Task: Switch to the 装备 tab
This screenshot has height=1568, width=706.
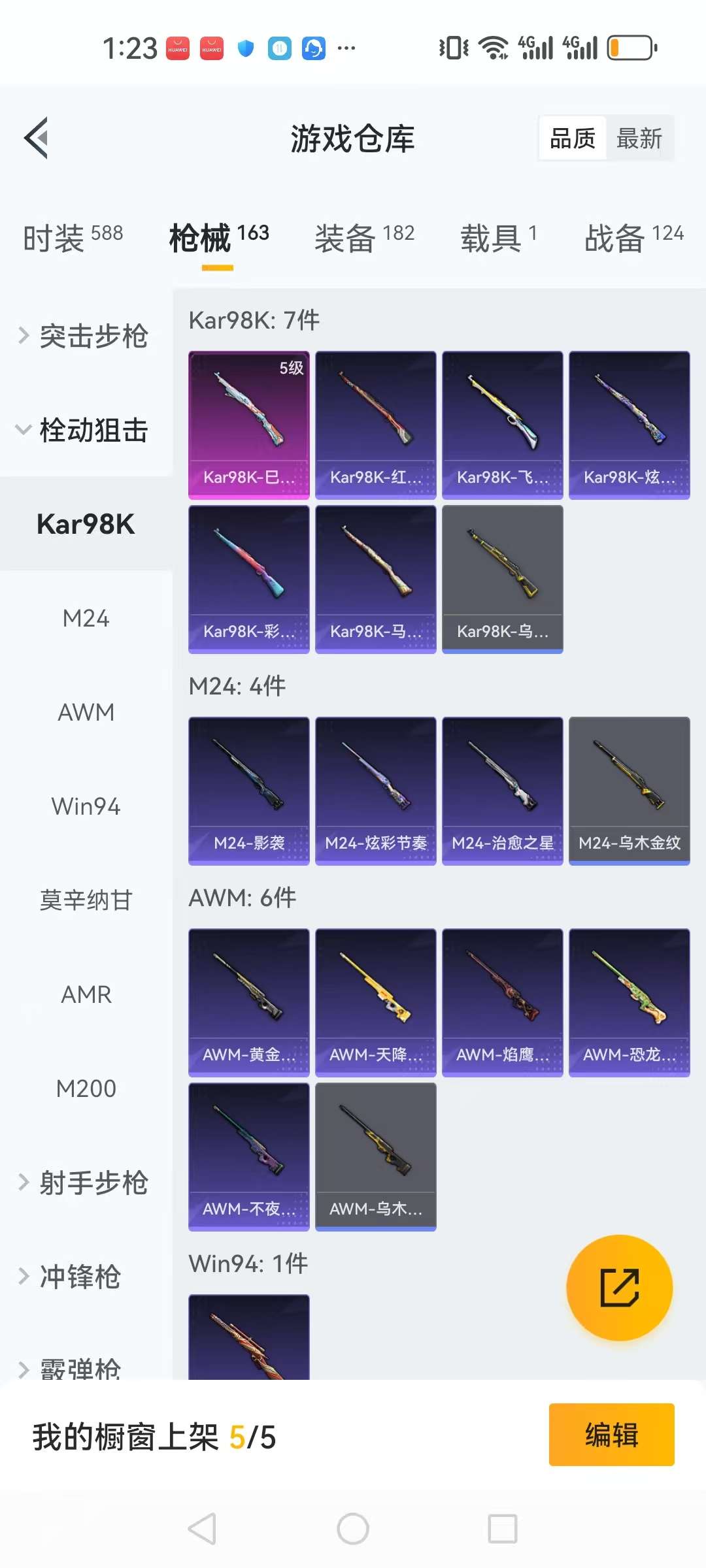Action: [364, 237]
